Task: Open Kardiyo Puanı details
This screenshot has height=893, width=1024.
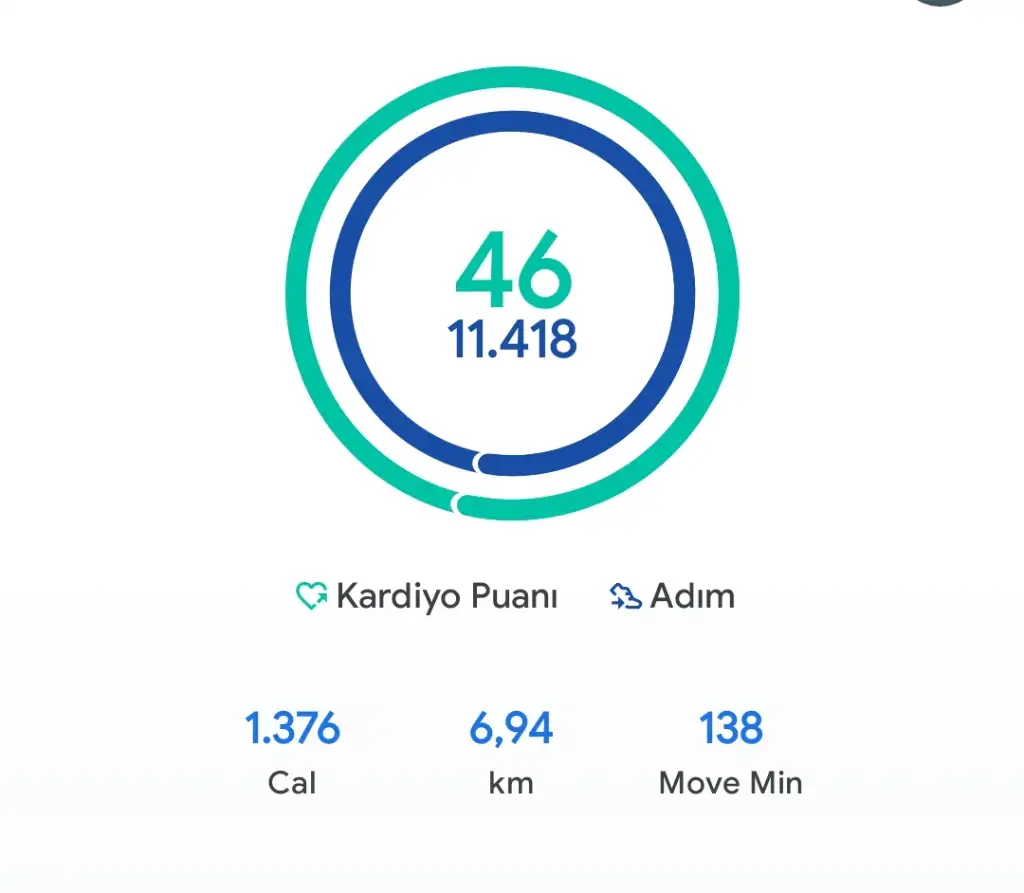Action: [427, 597]
